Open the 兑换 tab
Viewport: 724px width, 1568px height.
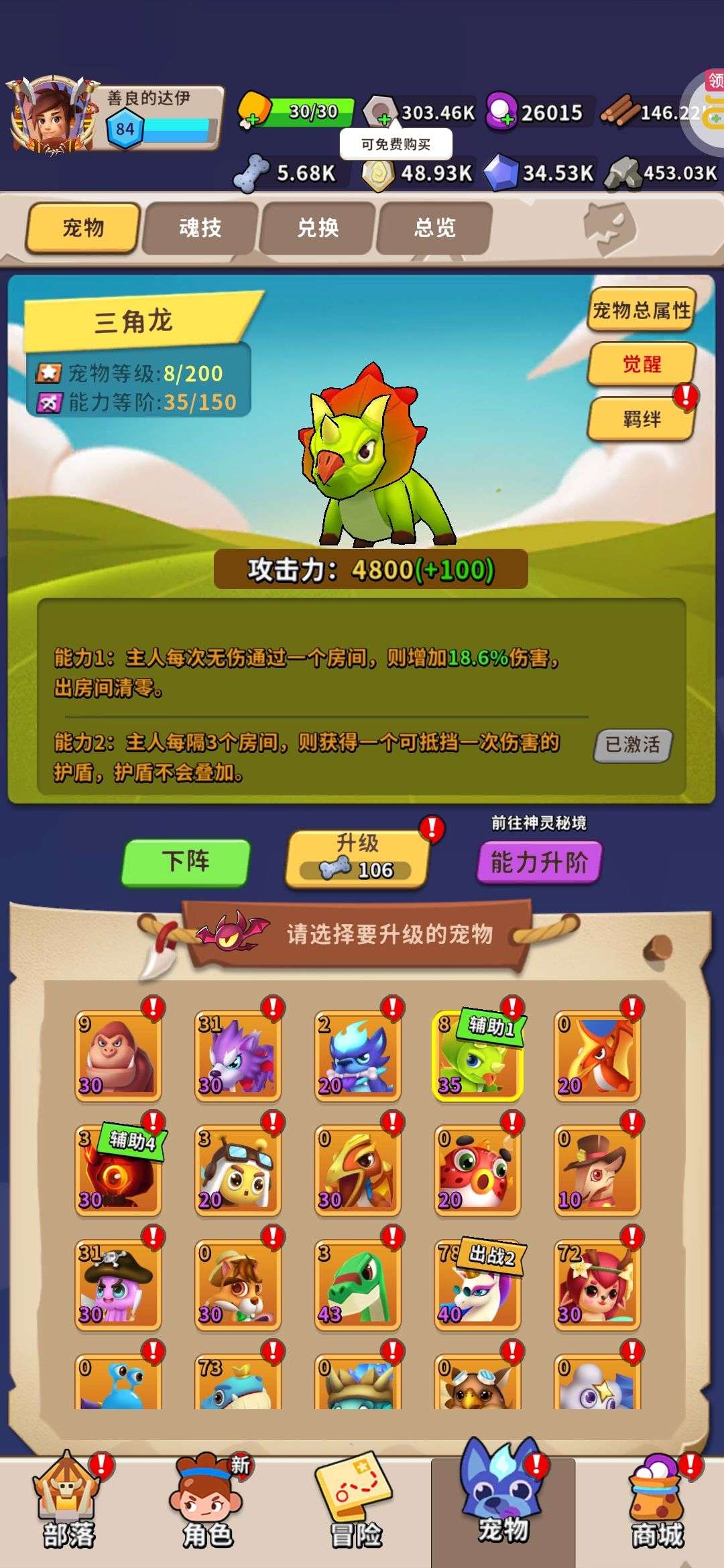coord(318,228)
